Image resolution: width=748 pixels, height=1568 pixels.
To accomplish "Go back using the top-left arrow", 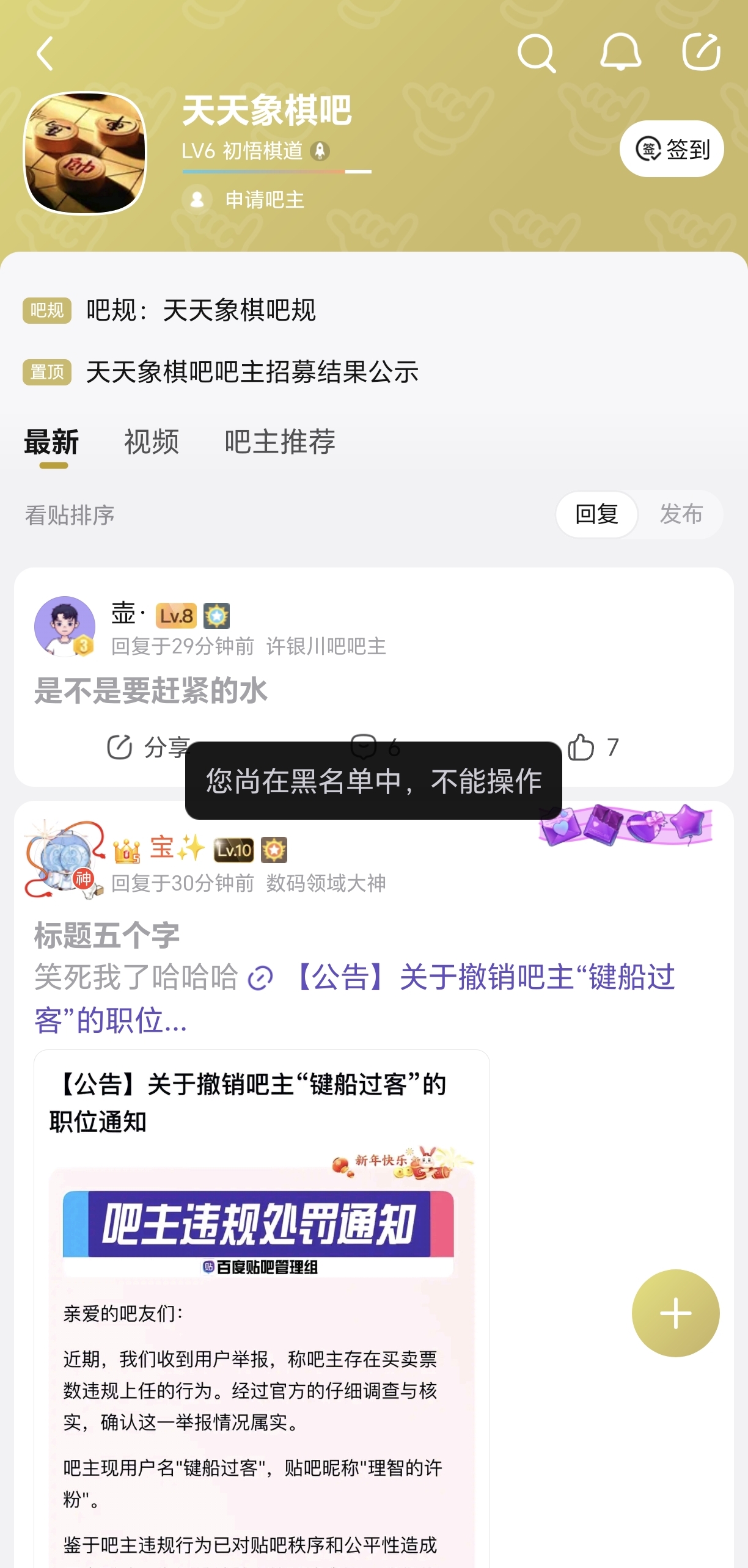I will pyautogui.click(x=45, y=54).
